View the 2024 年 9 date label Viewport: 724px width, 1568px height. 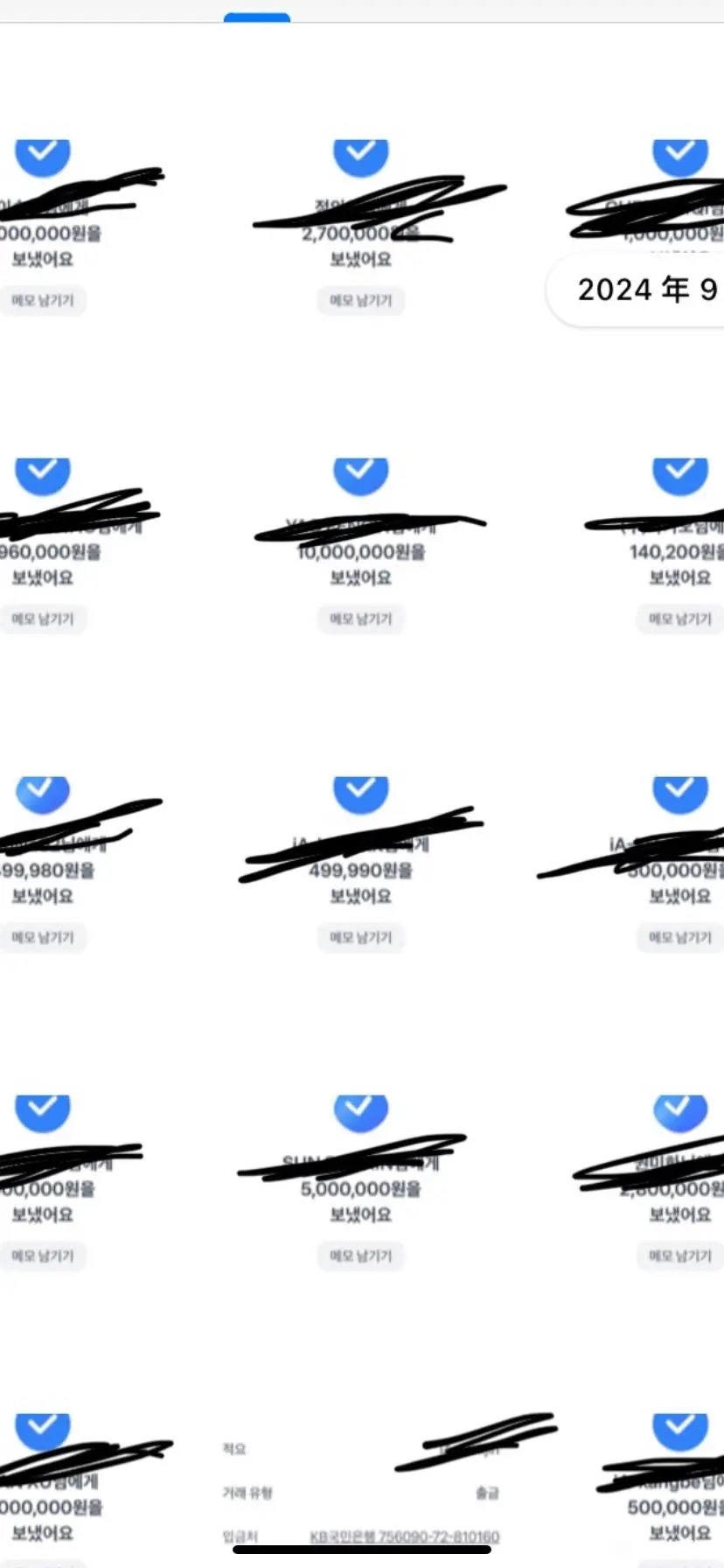pyautogui.click(x=645, y=290)
